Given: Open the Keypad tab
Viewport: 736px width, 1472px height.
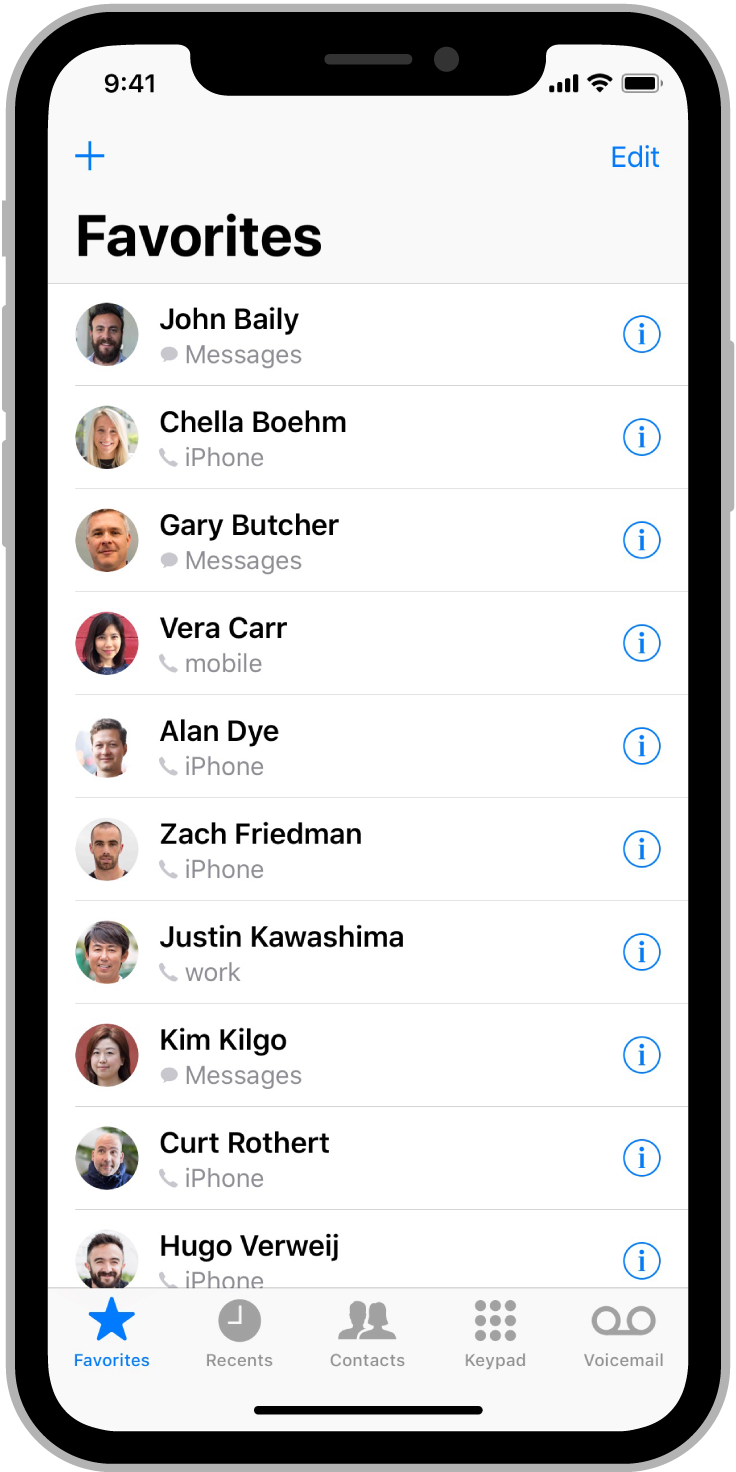Looking at the screenshot, I should click(495, 1334).
